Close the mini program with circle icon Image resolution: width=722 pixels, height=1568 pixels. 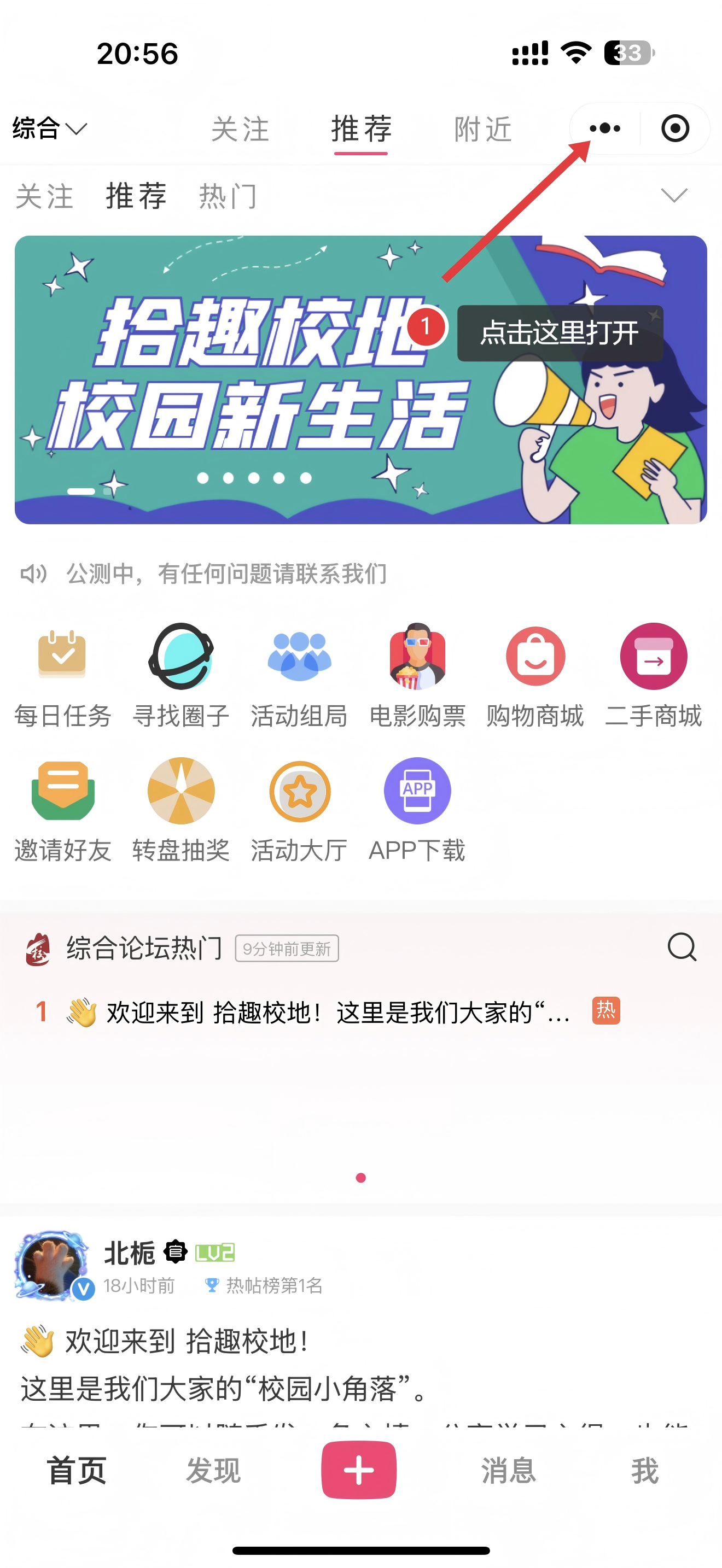click(x=674, y=128)
